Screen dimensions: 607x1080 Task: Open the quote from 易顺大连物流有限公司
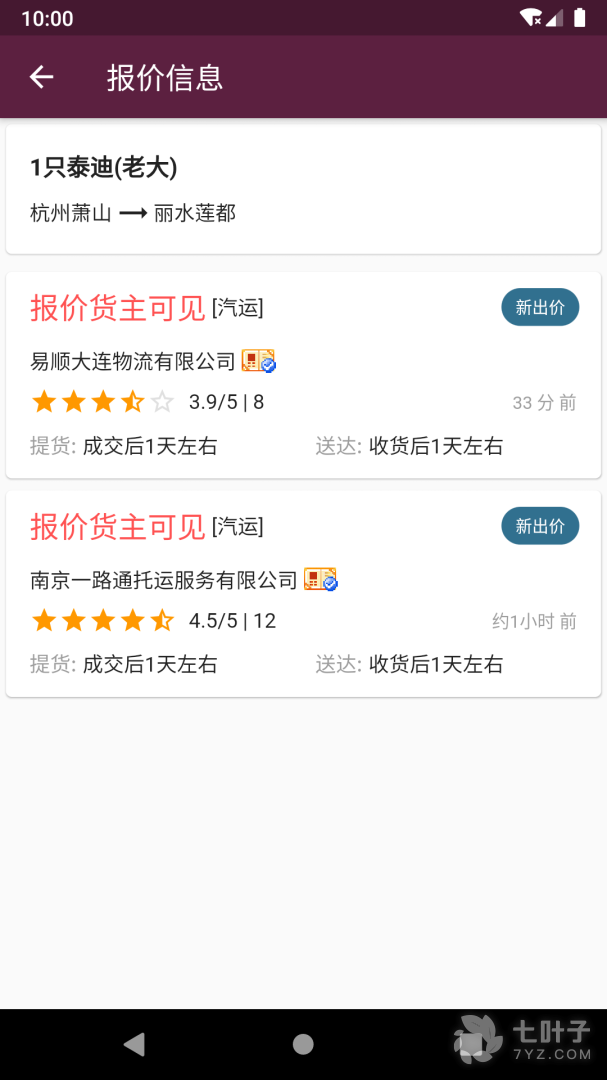point(303,375)
